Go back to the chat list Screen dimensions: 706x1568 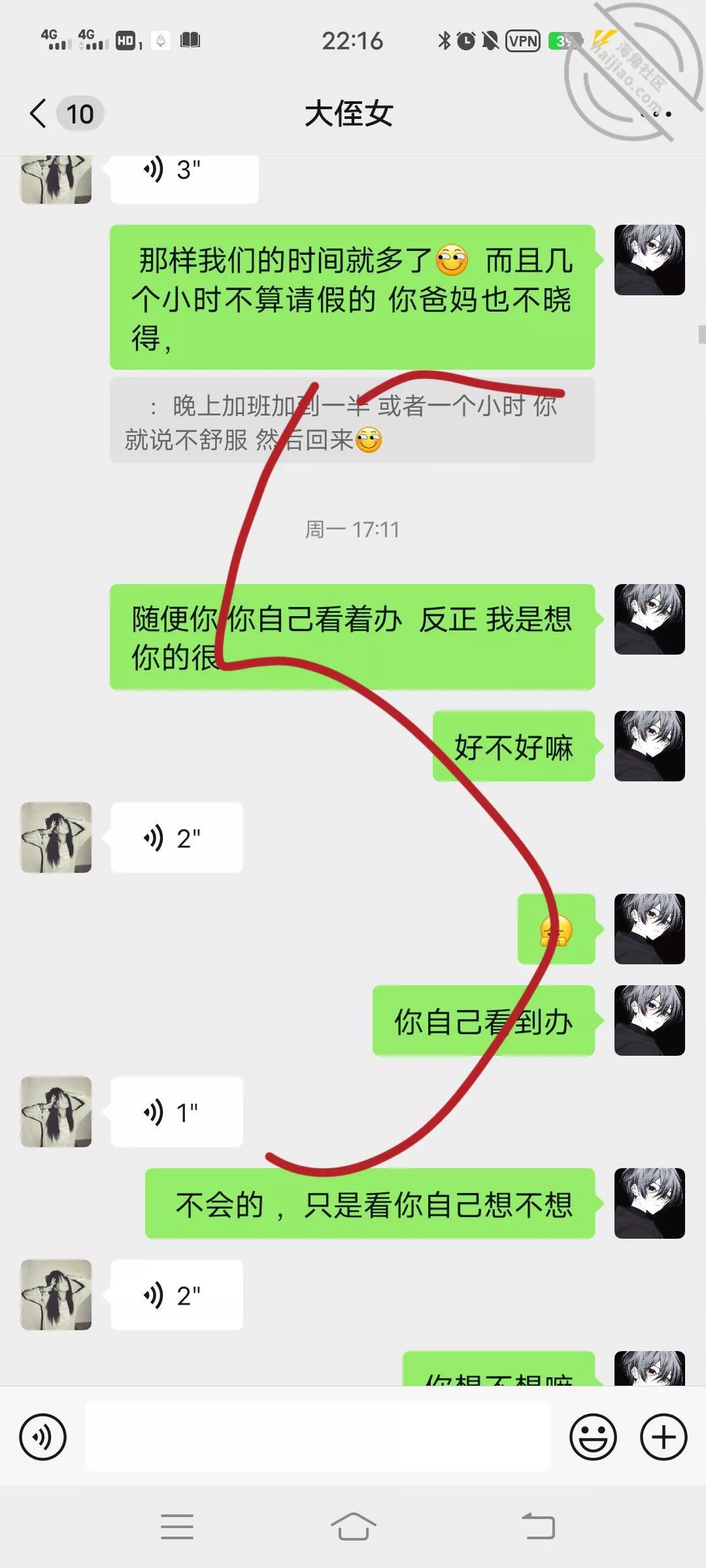tap(39, 114)
